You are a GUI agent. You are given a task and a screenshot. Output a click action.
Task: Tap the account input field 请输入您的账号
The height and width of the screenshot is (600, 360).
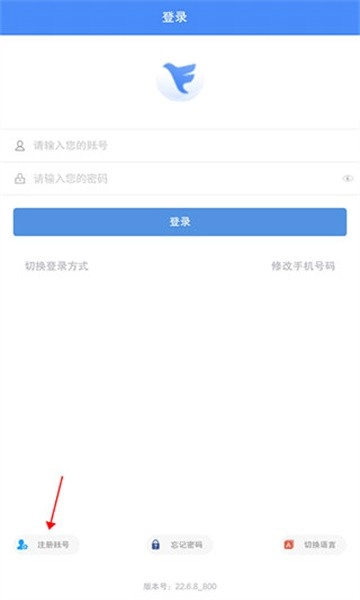[180, 145]
